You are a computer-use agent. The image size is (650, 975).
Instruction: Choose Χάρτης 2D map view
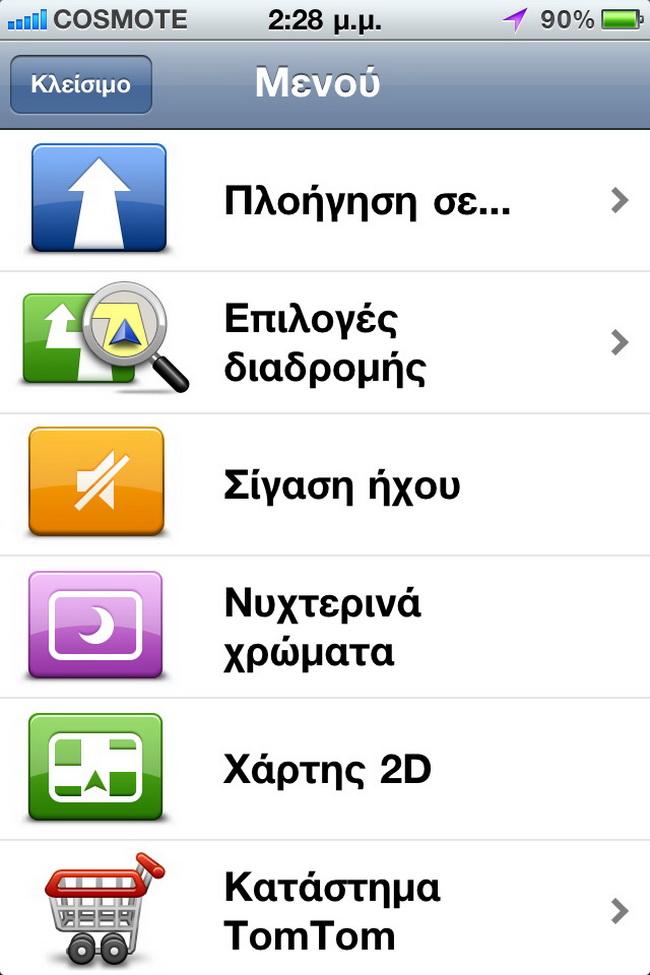(325, 770)
